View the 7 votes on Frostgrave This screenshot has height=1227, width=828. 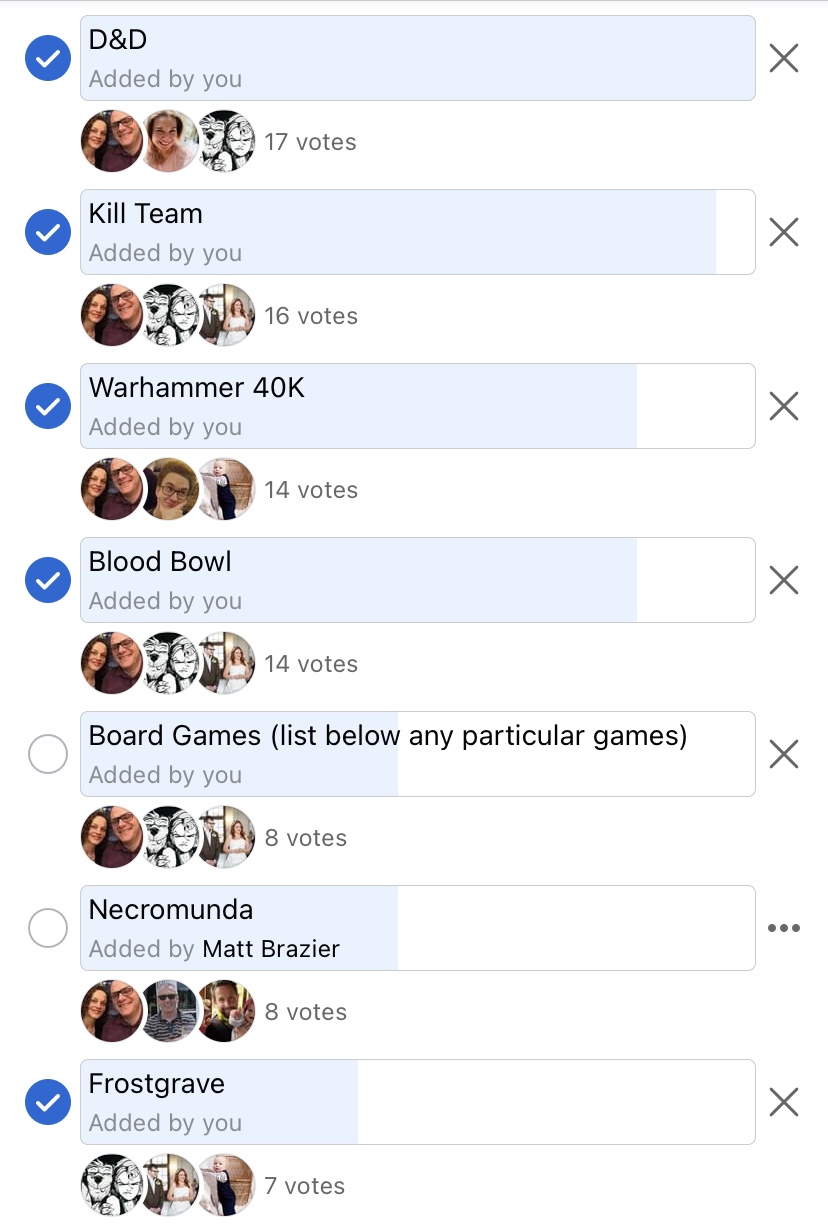[x=304, y=1186]
